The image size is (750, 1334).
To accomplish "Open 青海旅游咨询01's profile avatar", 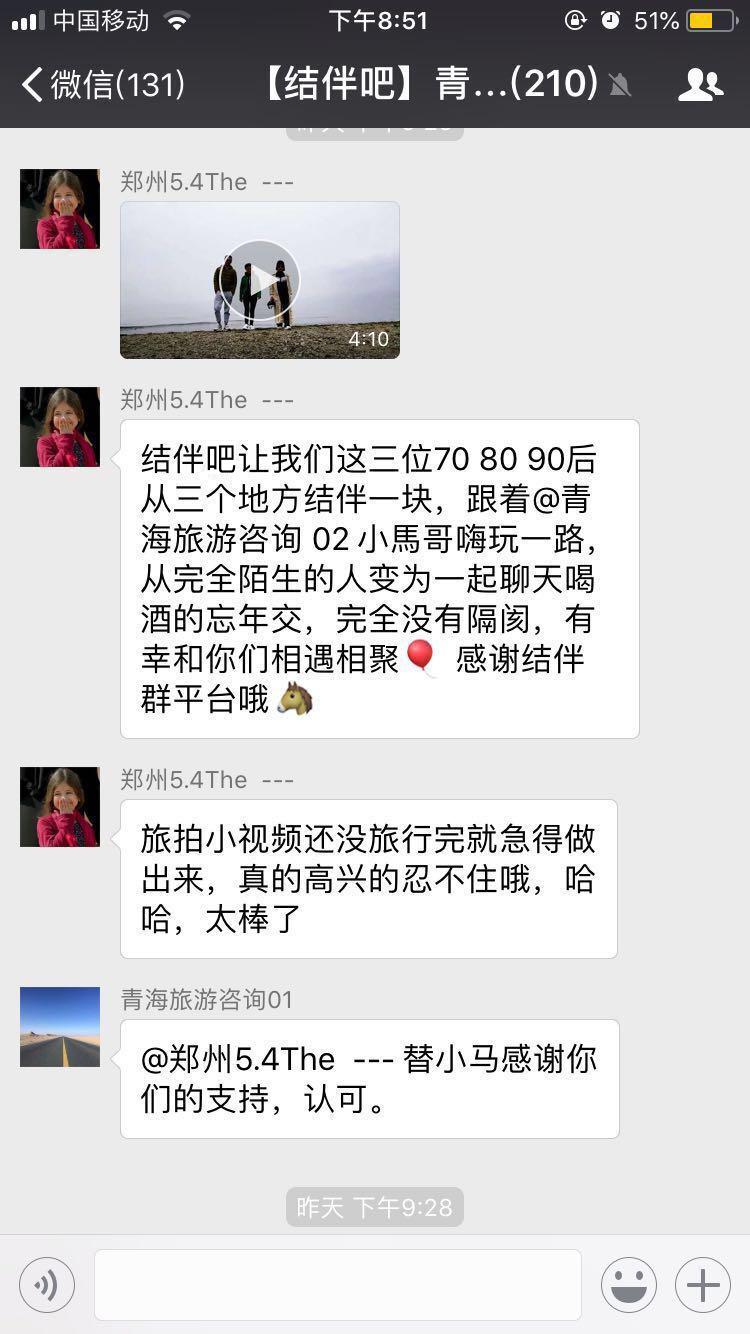I will pos(60,1027).
